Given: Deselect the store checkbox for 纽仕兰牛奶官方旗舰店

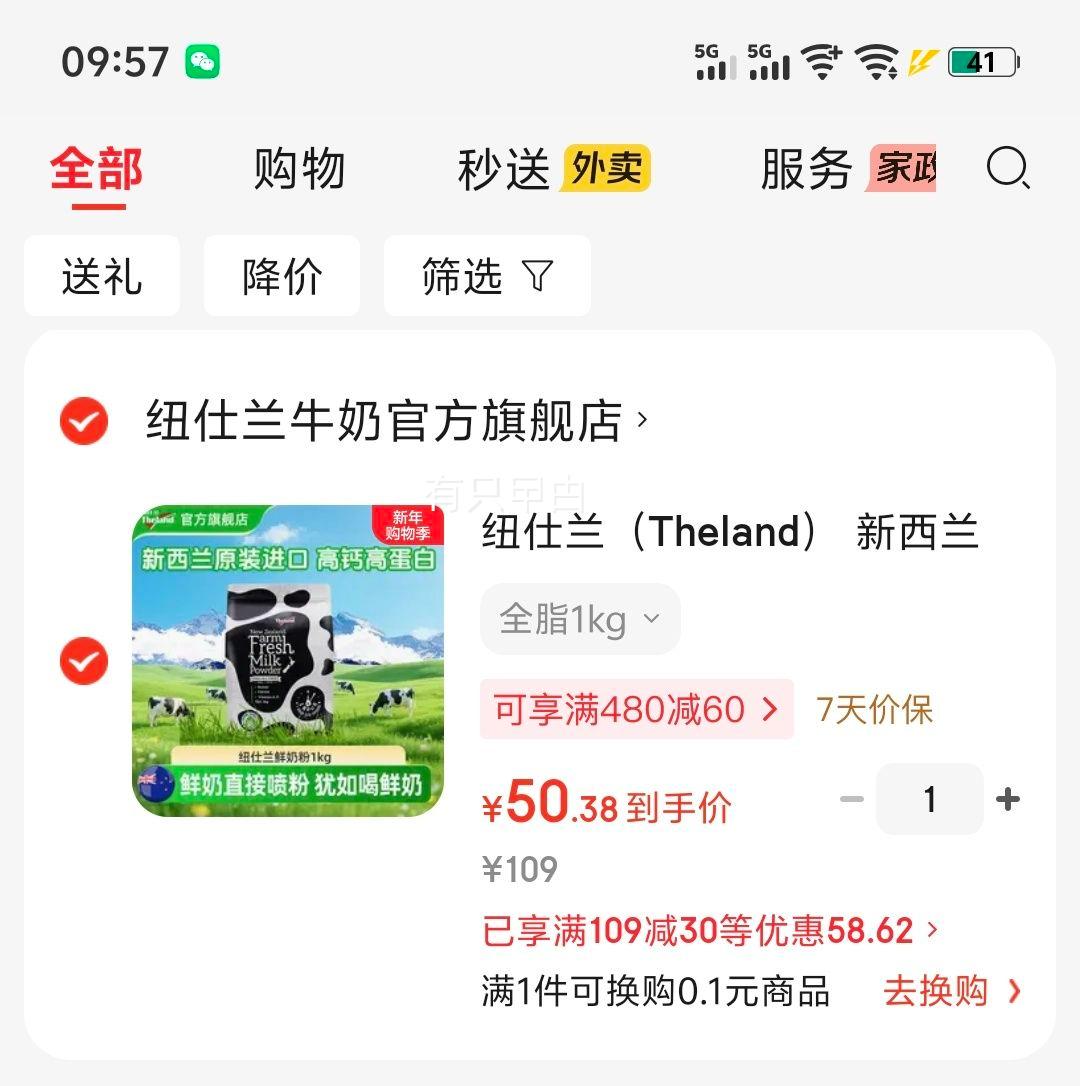Looking at the screenshot, I should pyautogui.click(x=83, y=420).
